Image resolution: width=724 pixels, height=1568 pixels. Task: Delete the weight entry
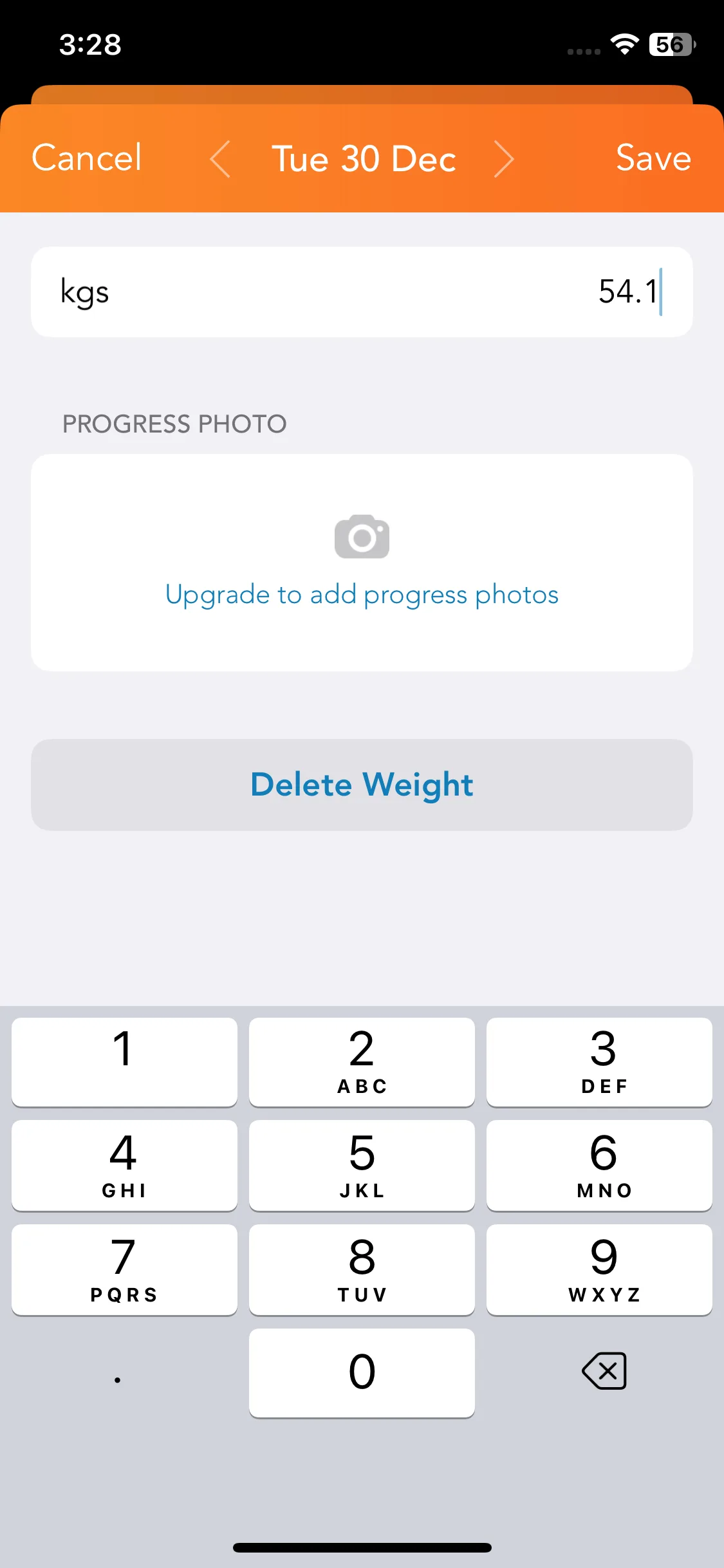coord(362,785)
